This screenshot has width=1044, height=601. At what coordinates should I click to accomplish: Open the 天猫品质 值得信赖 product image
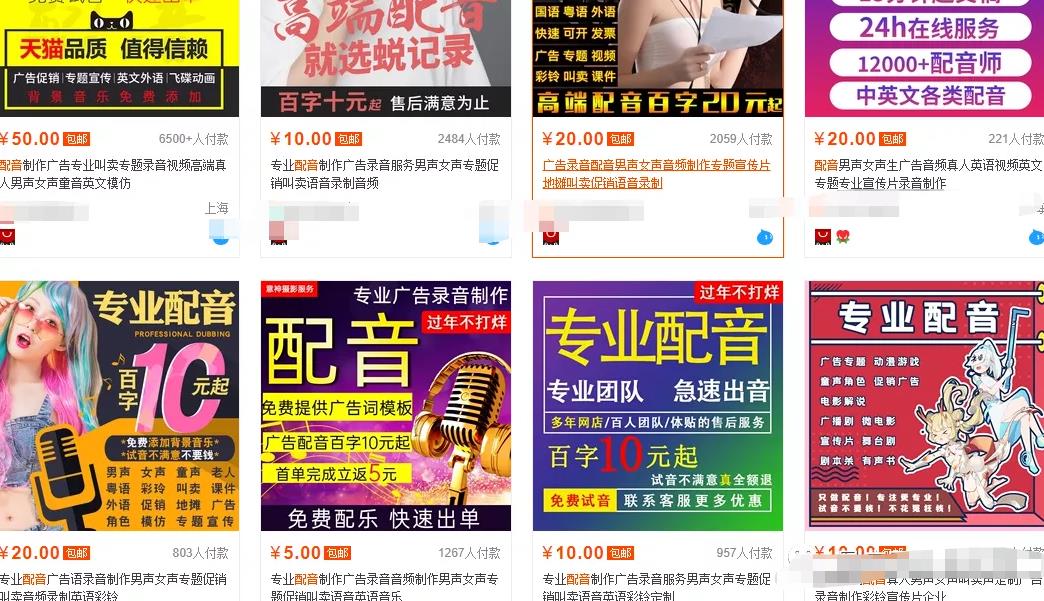tap(119, 58)
